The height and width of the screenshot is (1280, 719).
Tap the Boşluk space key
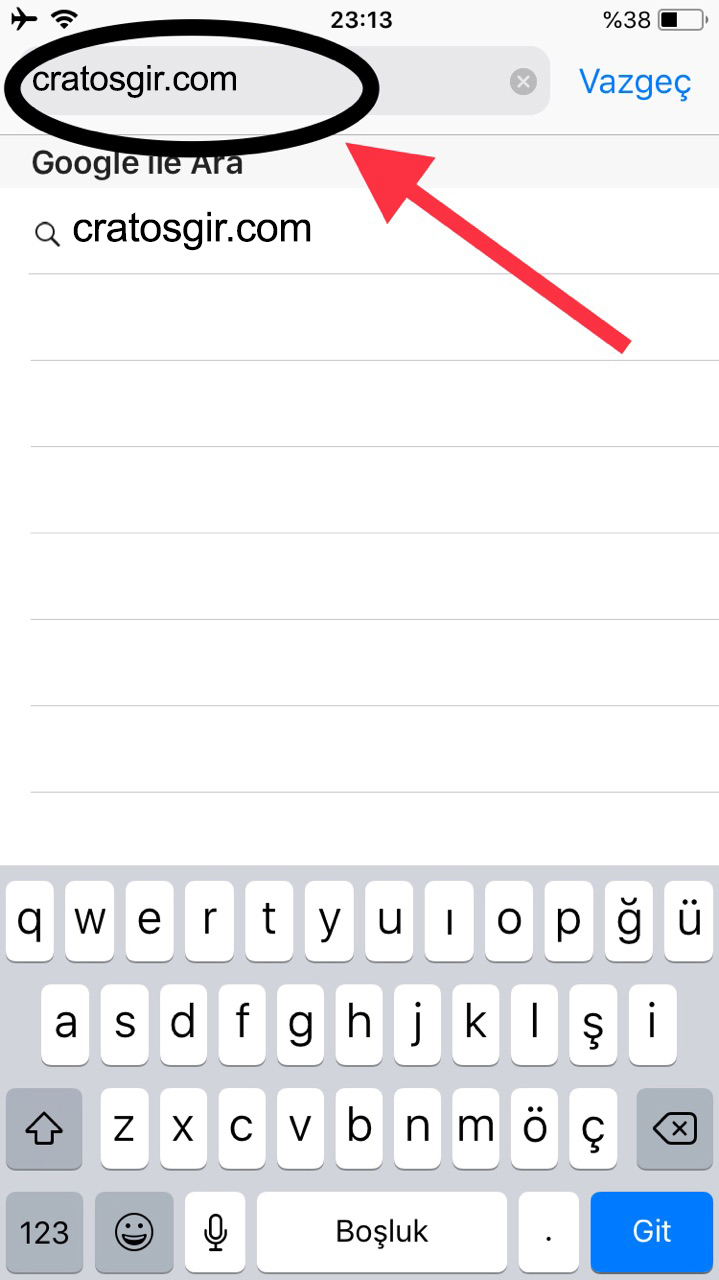coord(381,1231)
